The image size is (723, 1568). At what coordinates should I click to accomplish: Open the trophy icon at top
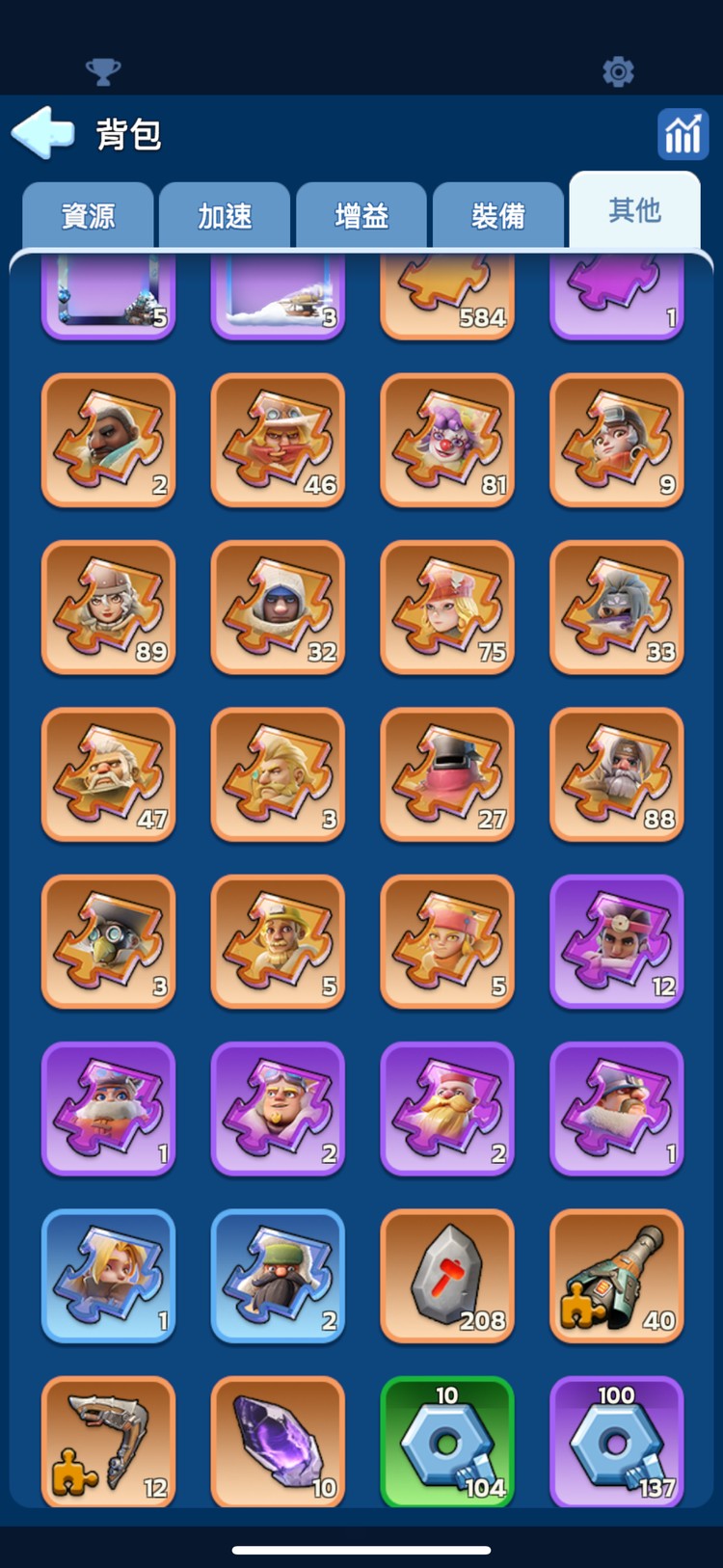click(103, 71)
